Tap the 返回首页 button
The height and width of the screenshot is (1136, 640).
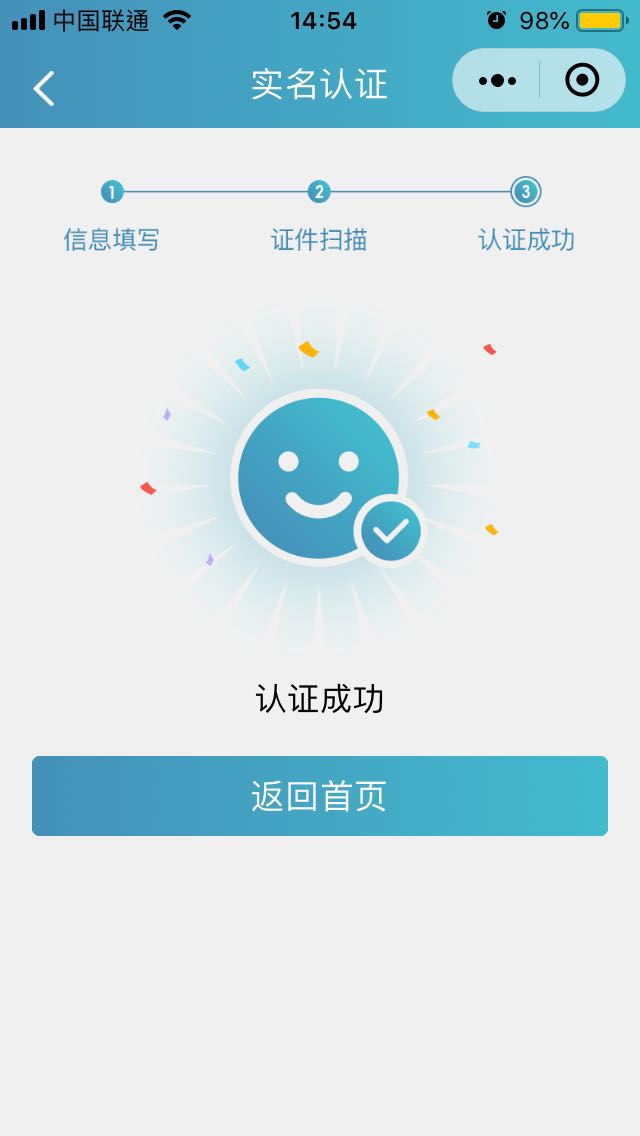(320, 796)
